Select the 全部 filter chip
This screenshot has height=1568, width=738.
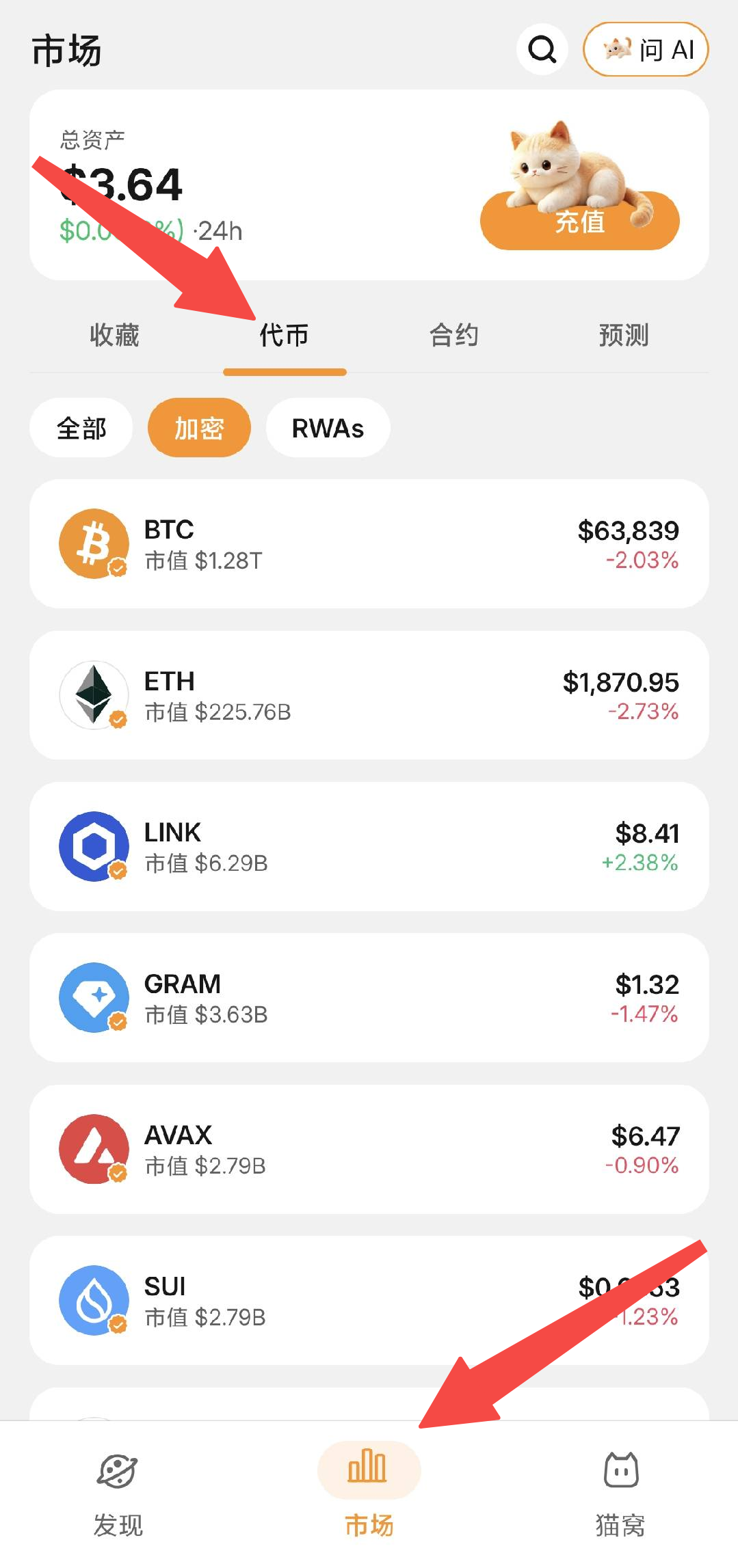tap(81, 428)
